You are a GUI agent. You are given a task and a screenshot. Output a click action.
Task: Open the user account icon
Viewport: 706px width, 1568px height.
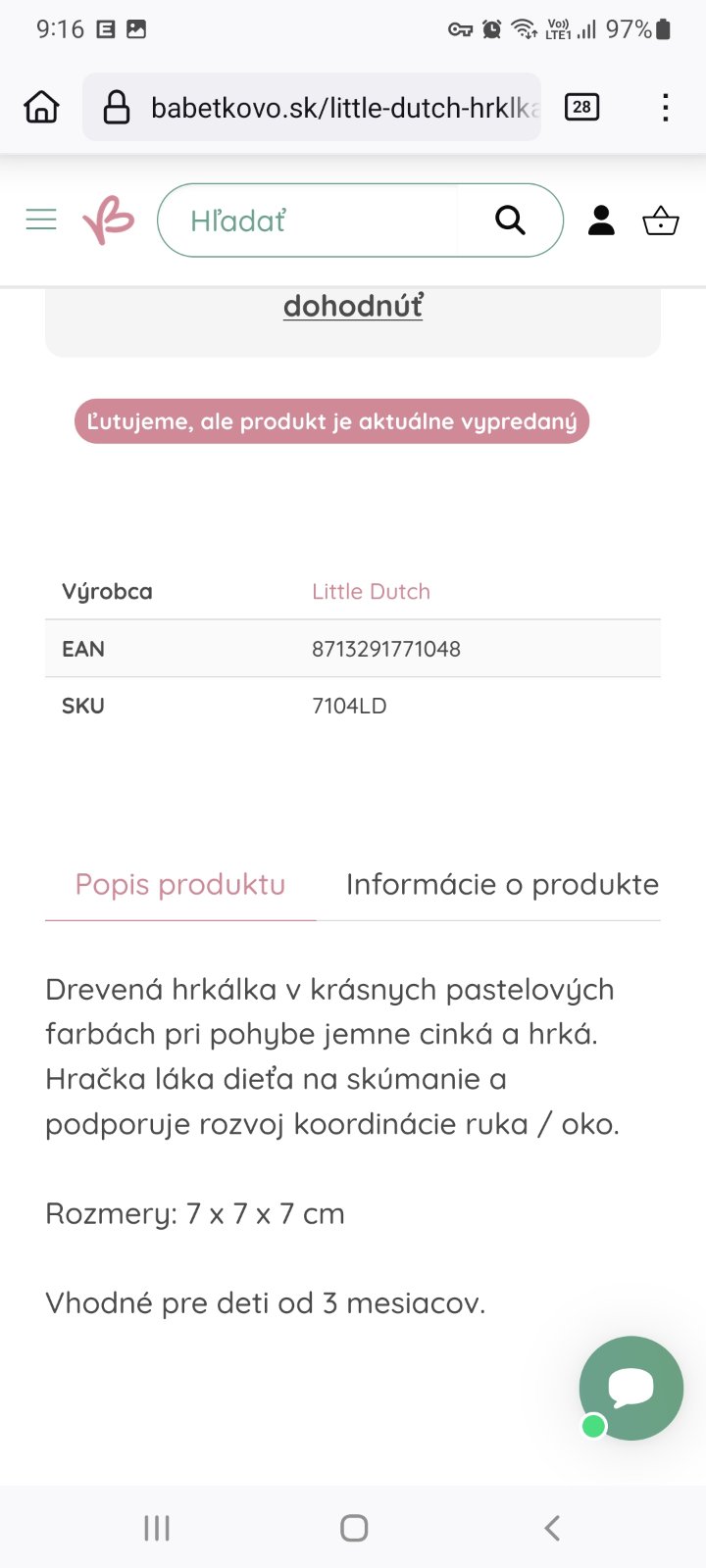tap(601, 220)
